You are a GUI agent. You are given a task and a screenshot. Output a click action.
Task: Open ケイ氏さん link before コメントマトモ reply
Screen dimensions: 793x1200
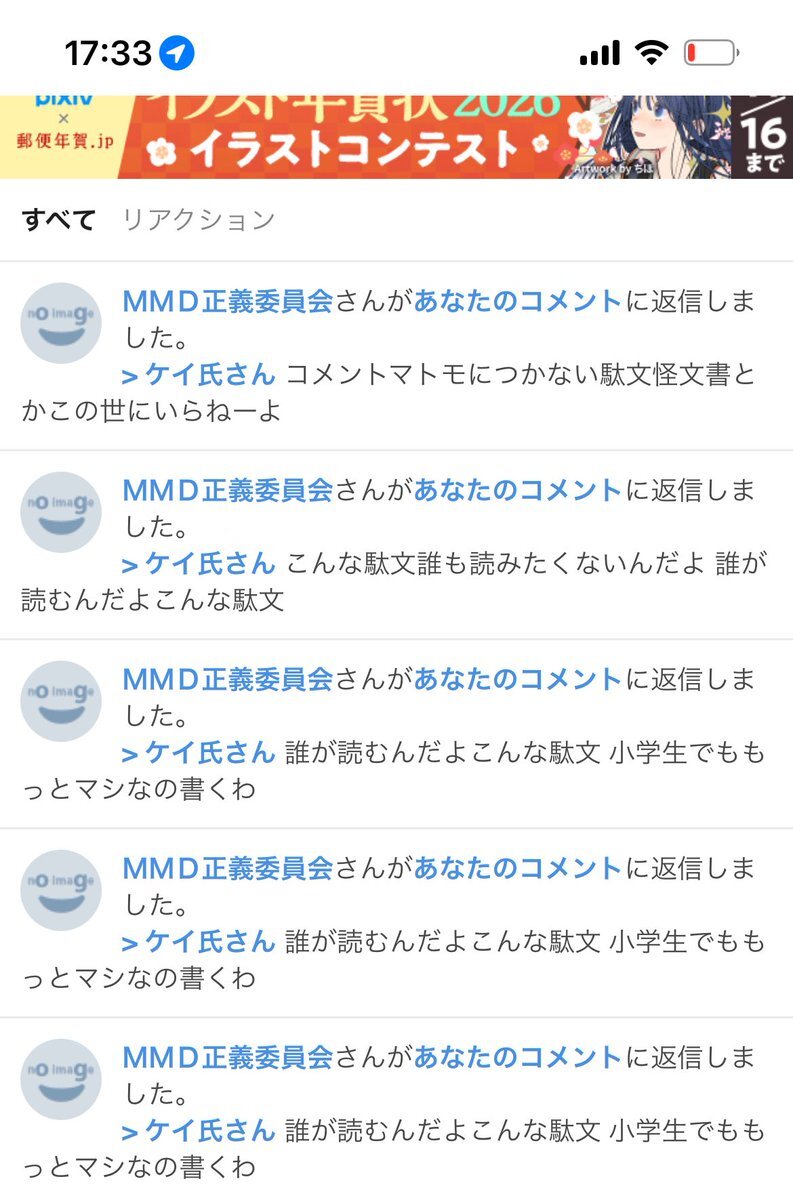(199, 375)
